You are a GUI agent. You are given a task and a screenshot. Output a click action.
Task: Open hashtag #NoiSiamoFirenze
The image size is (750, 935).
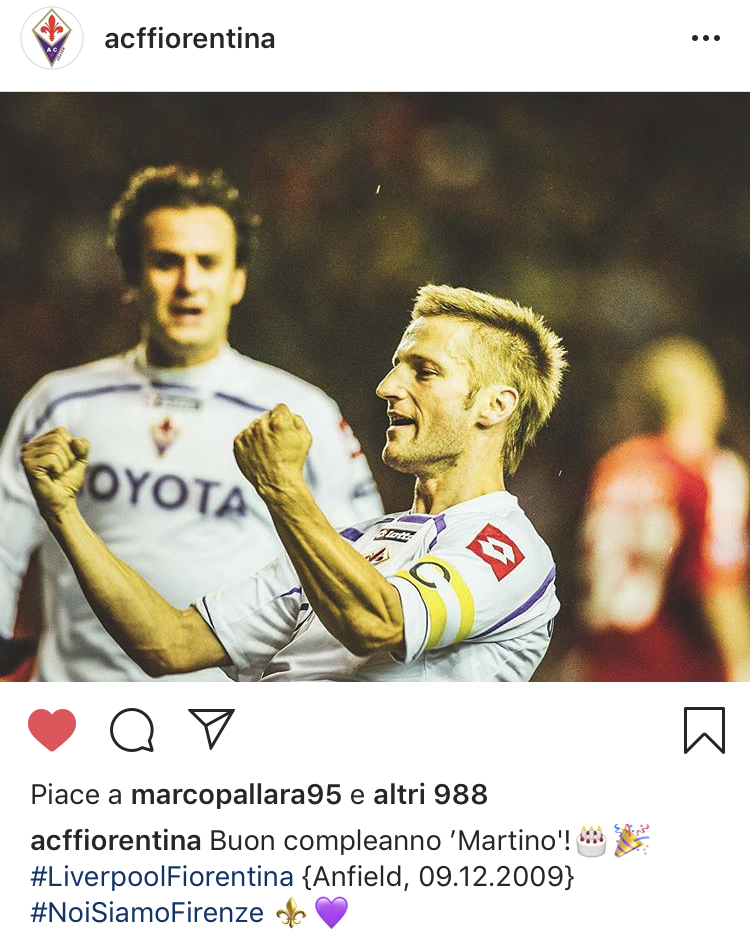coord(147,913)
